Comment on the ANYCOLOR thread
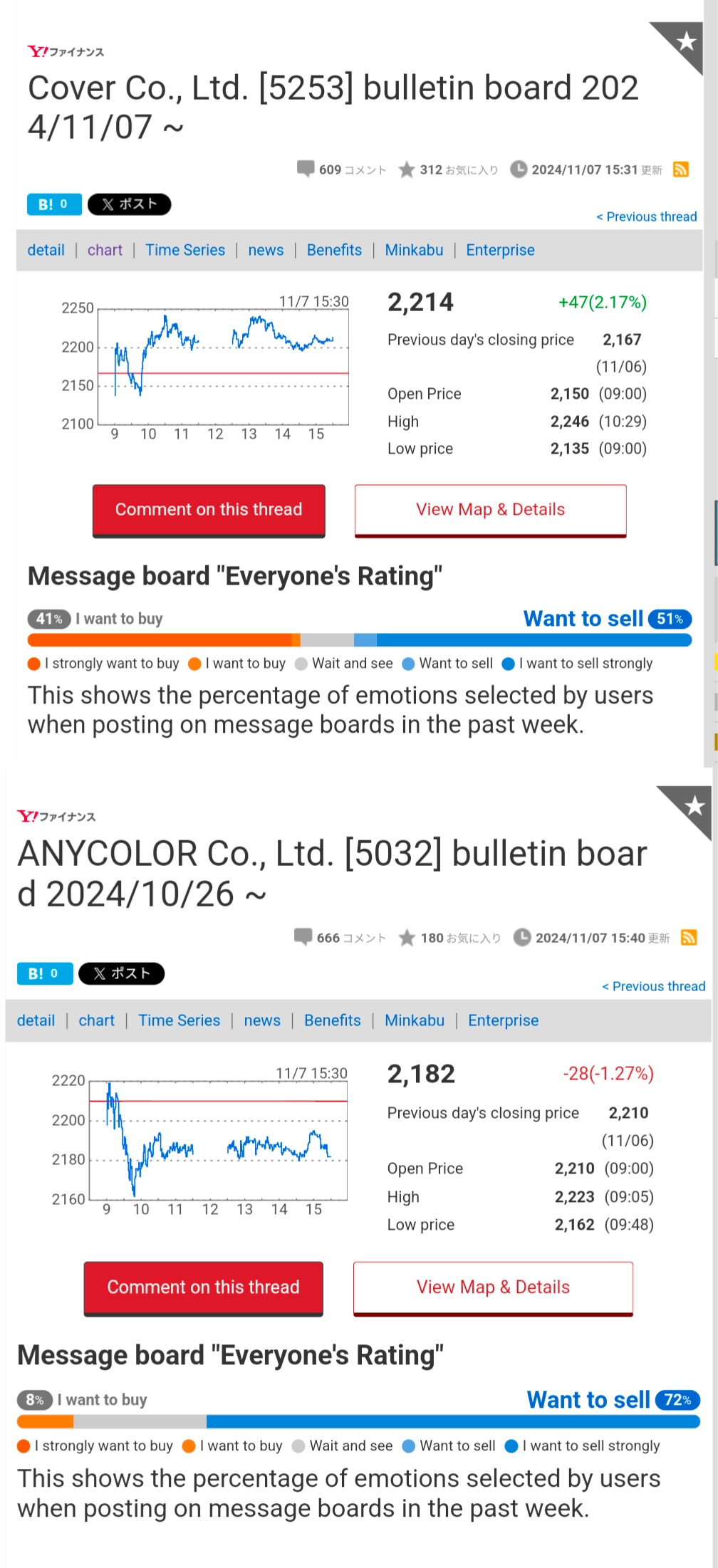Screen dimensions: 718x1568 click(204, 1287)
